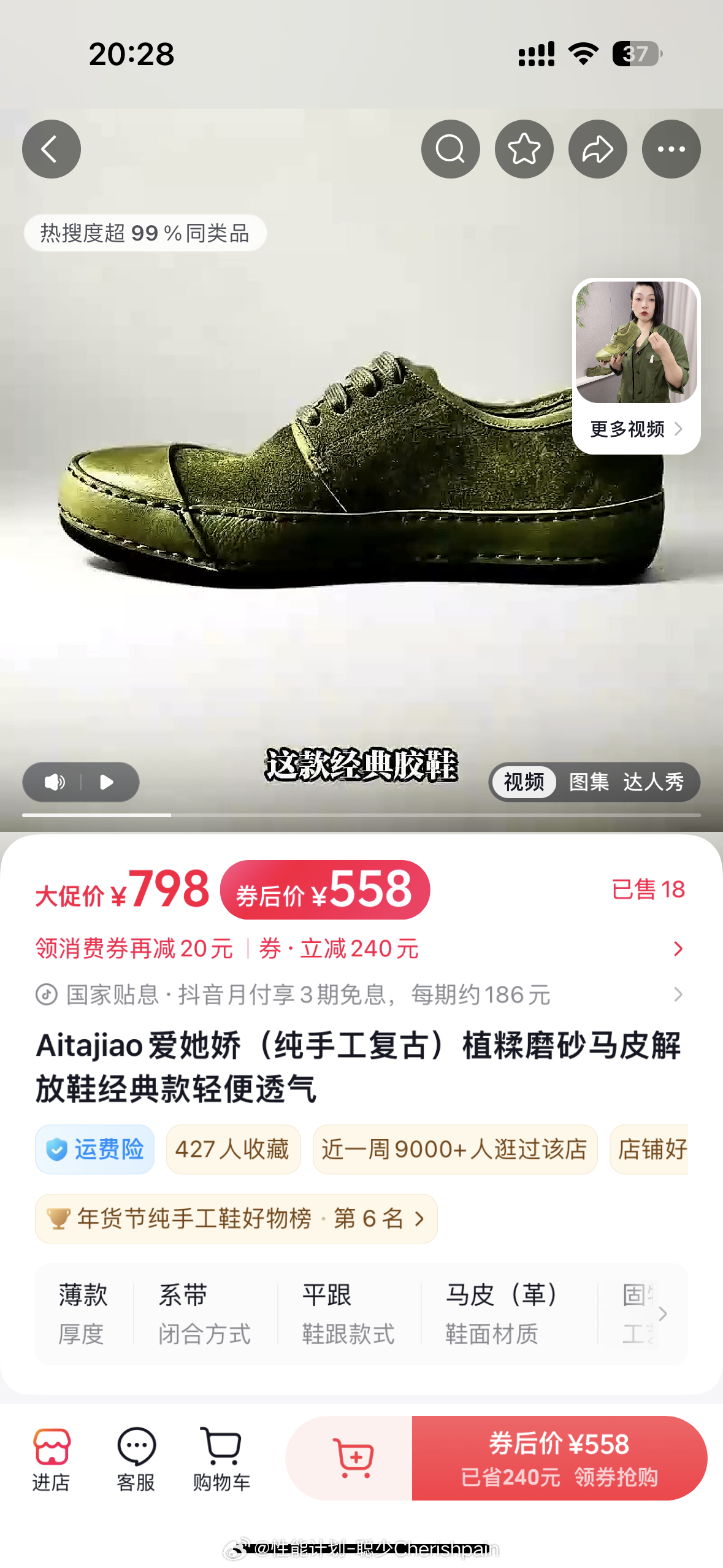Open the more options ellipsis menu
Image resolution: width=723 pixels, height=1568 pixels.
(672, 148)
